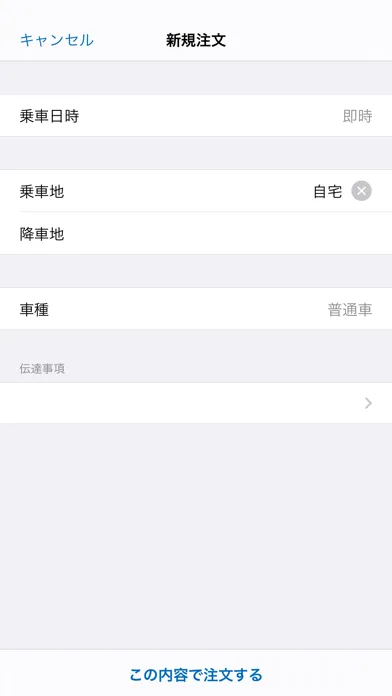Image resolution: width=392 pixels, height=696 pixels.
Task: Change the 車種 vehicle type
Action: coord(196,308)
